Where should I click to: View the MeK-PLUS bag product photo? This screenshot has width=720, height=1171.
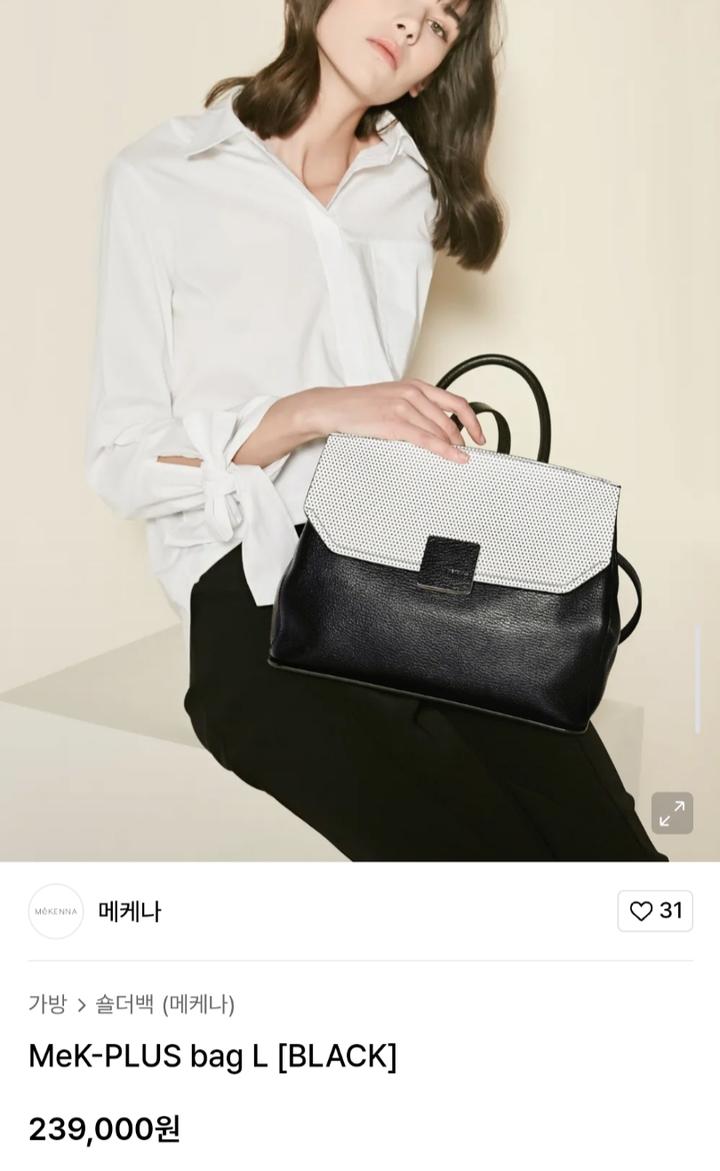pyautogui.click(x=360, y=430)
